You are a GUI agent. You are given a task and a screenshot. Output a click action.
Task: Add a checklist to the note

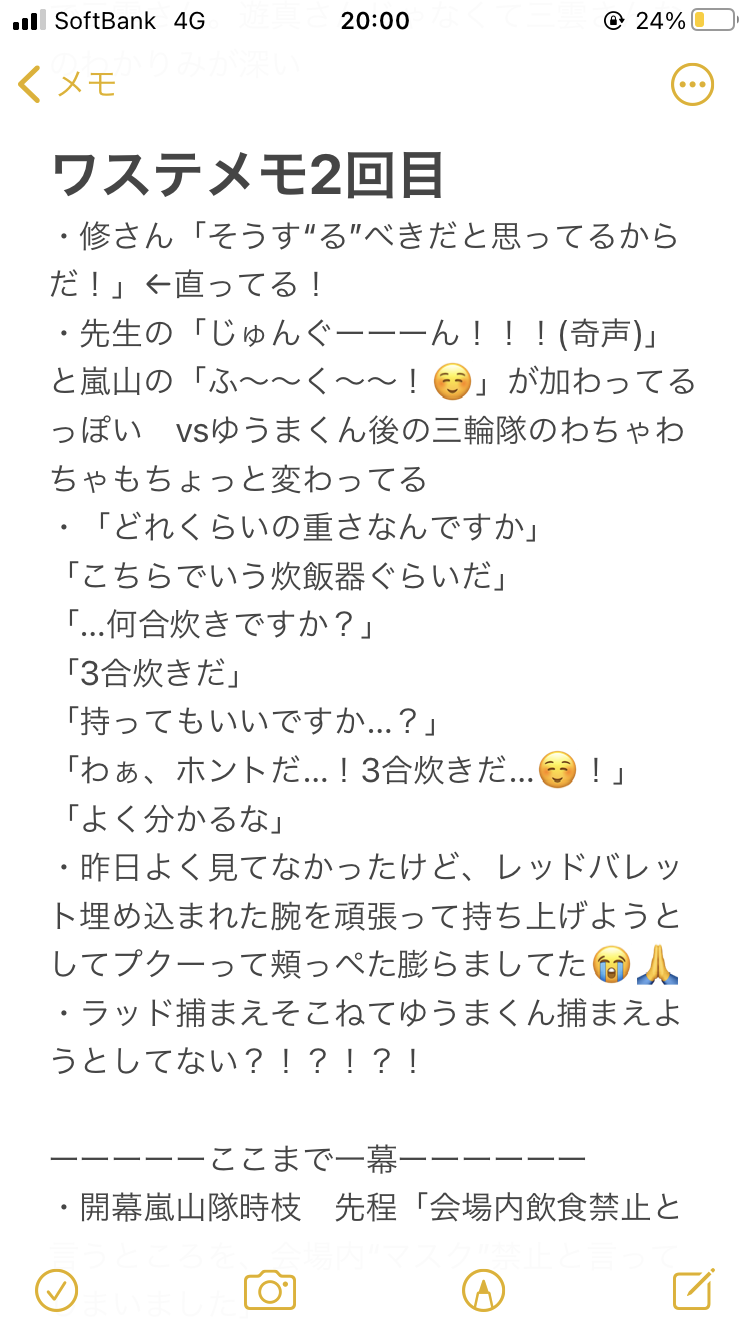pyautogui.click(x=57, y=1290)
